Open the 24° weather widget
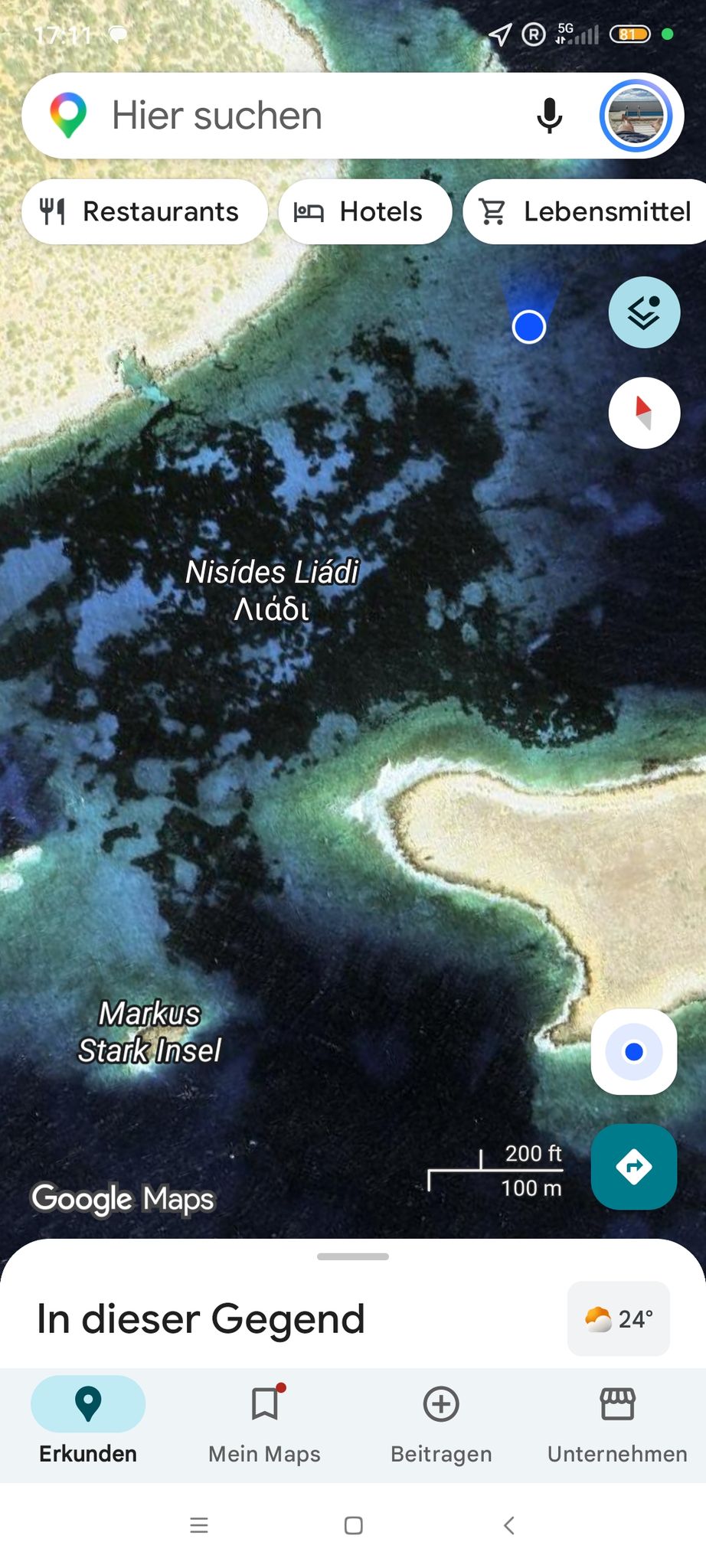This screenshot has height=1568, width=706. (x=619, y=1318)
